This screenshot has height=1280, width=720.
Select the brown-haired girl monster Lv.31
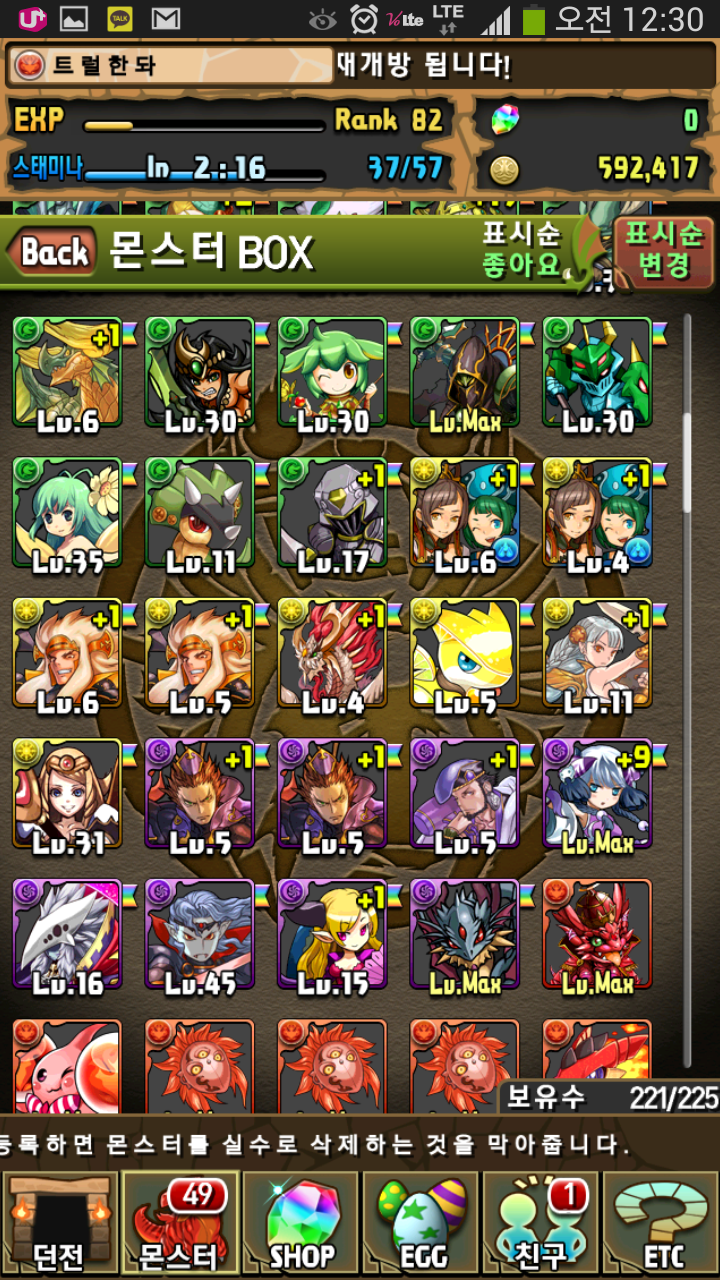click(x=67, y=793)
